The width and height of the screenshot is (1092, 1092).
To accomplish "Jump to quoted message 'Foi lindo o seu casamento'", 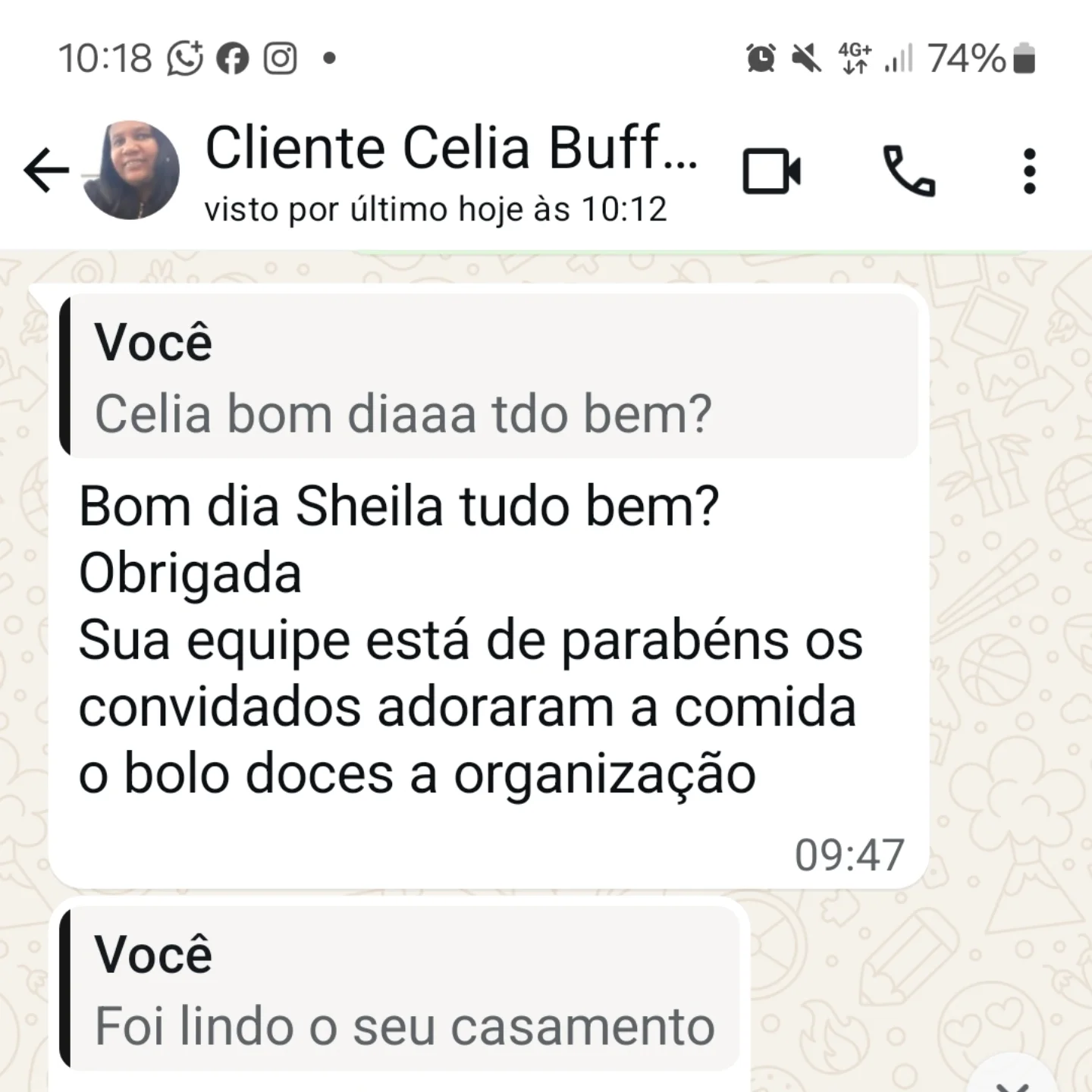I will [x=402, y=988].
